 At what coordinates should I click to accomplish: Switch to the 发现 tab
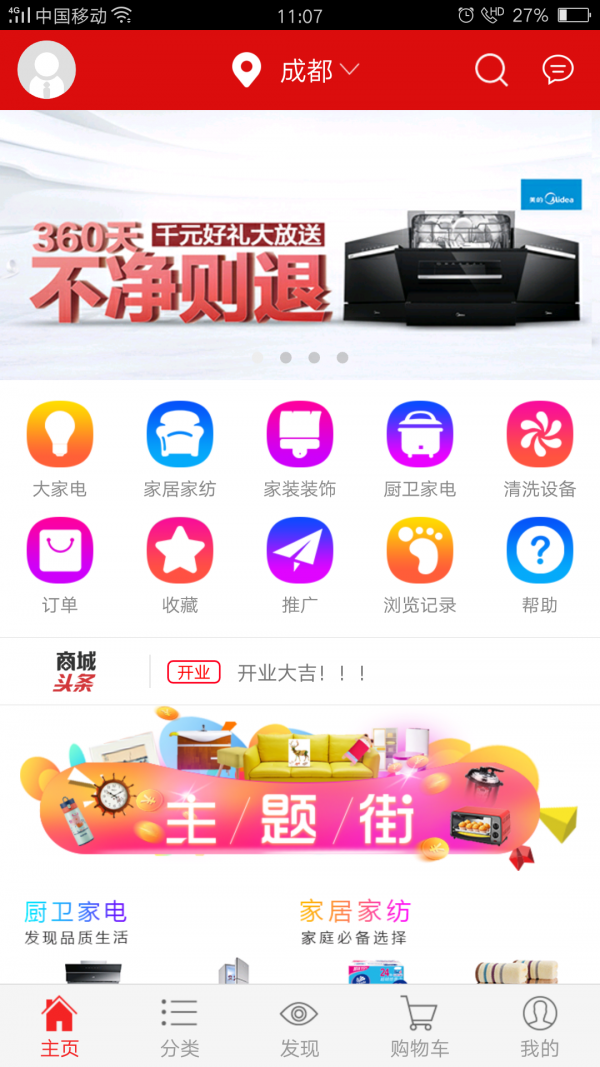pyautogui.click(x=299, y=1026)
